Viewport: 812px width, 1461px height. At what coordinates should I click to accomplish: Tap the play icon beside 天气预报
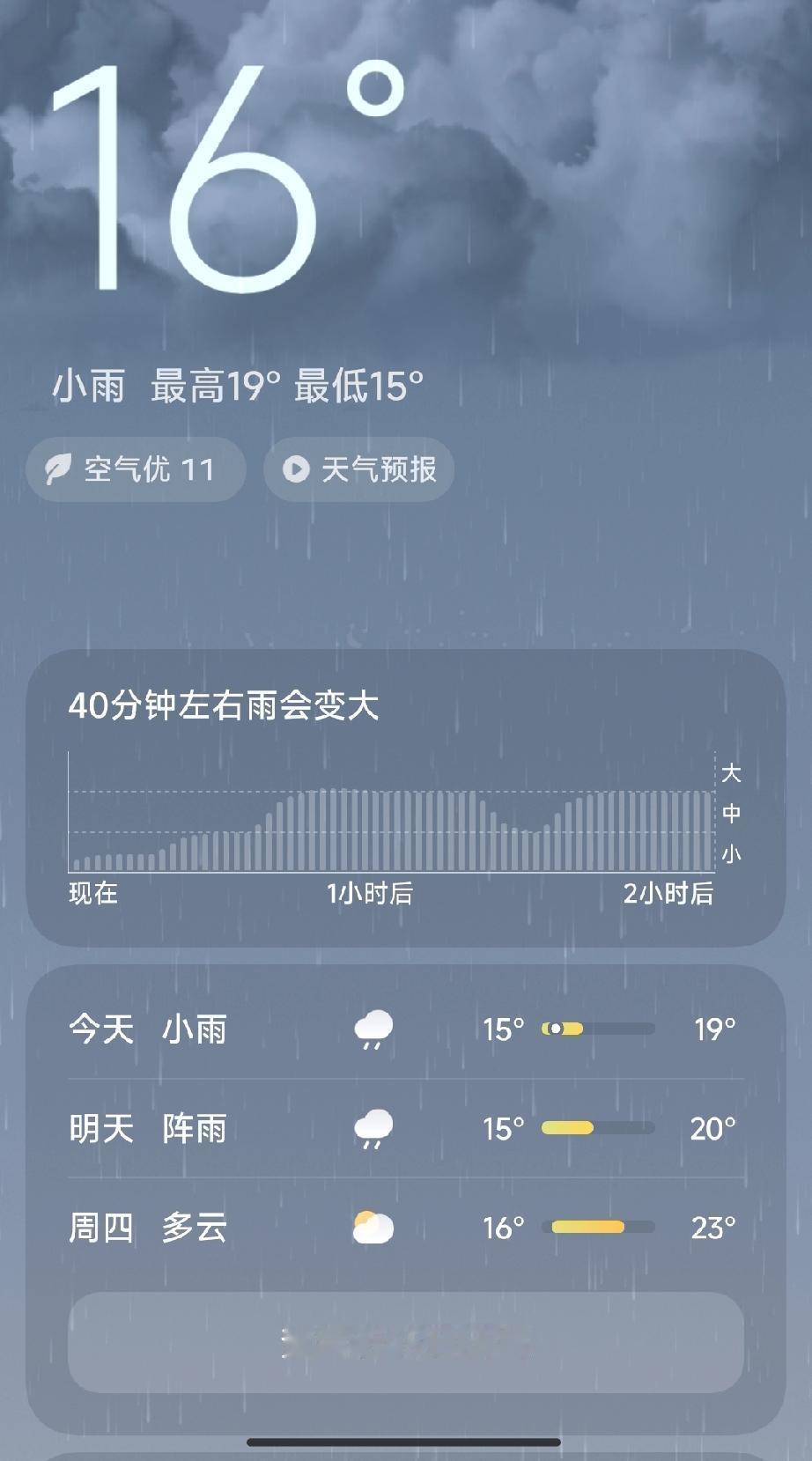[x=296, y=469]
